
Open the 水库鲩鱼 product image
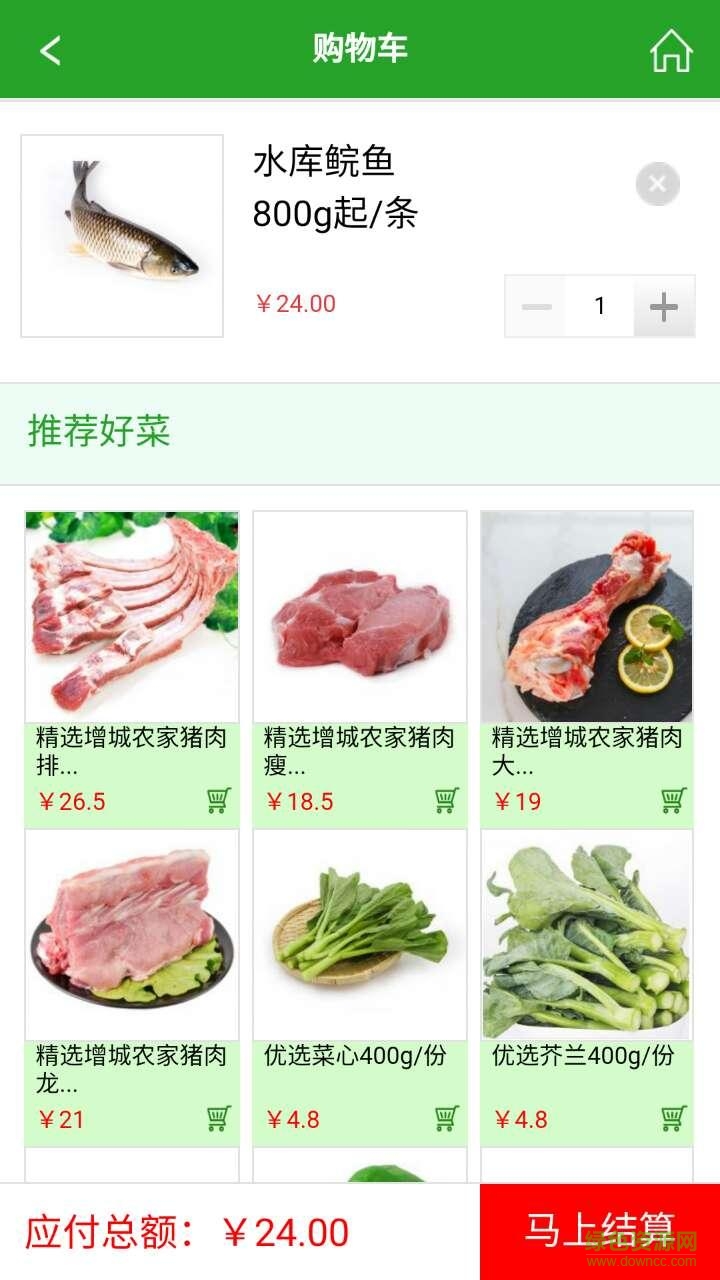click(x=122, y=236)
